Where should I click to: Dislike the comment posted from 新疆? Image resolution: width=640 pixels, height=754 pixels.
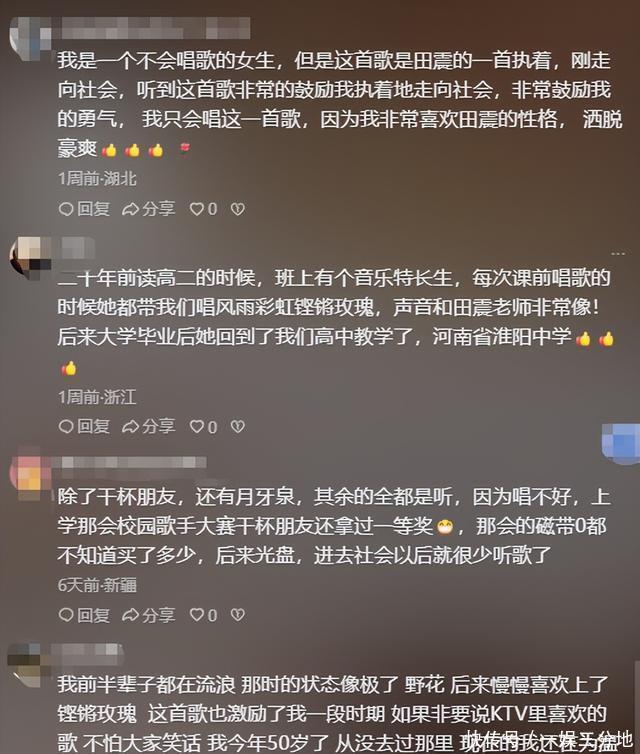tap(238, 615)
